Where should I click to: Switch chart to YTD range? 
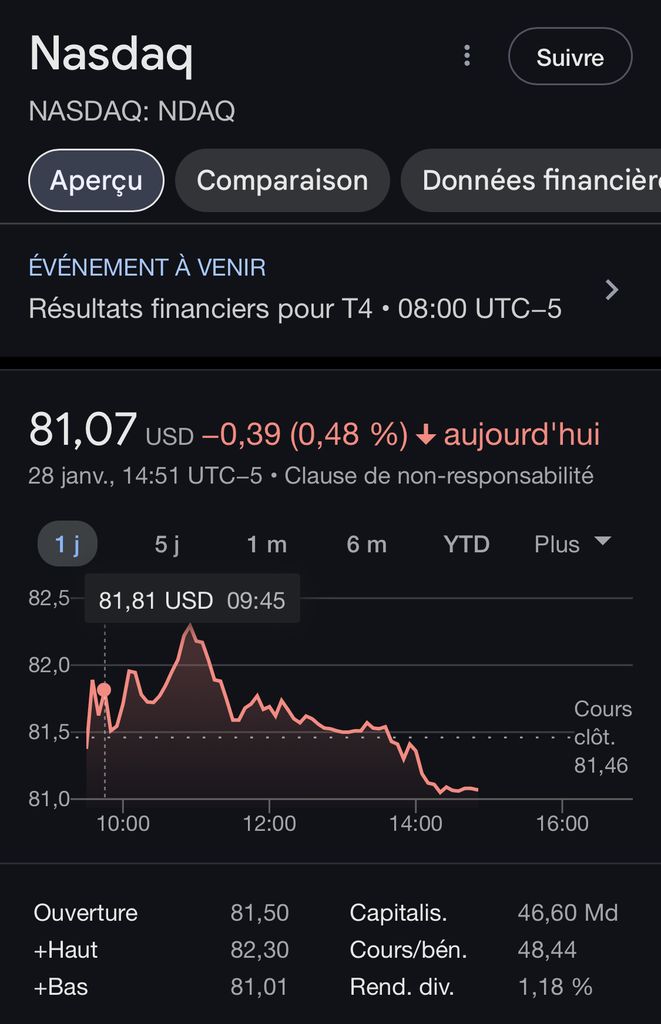[x=466, y=544]
